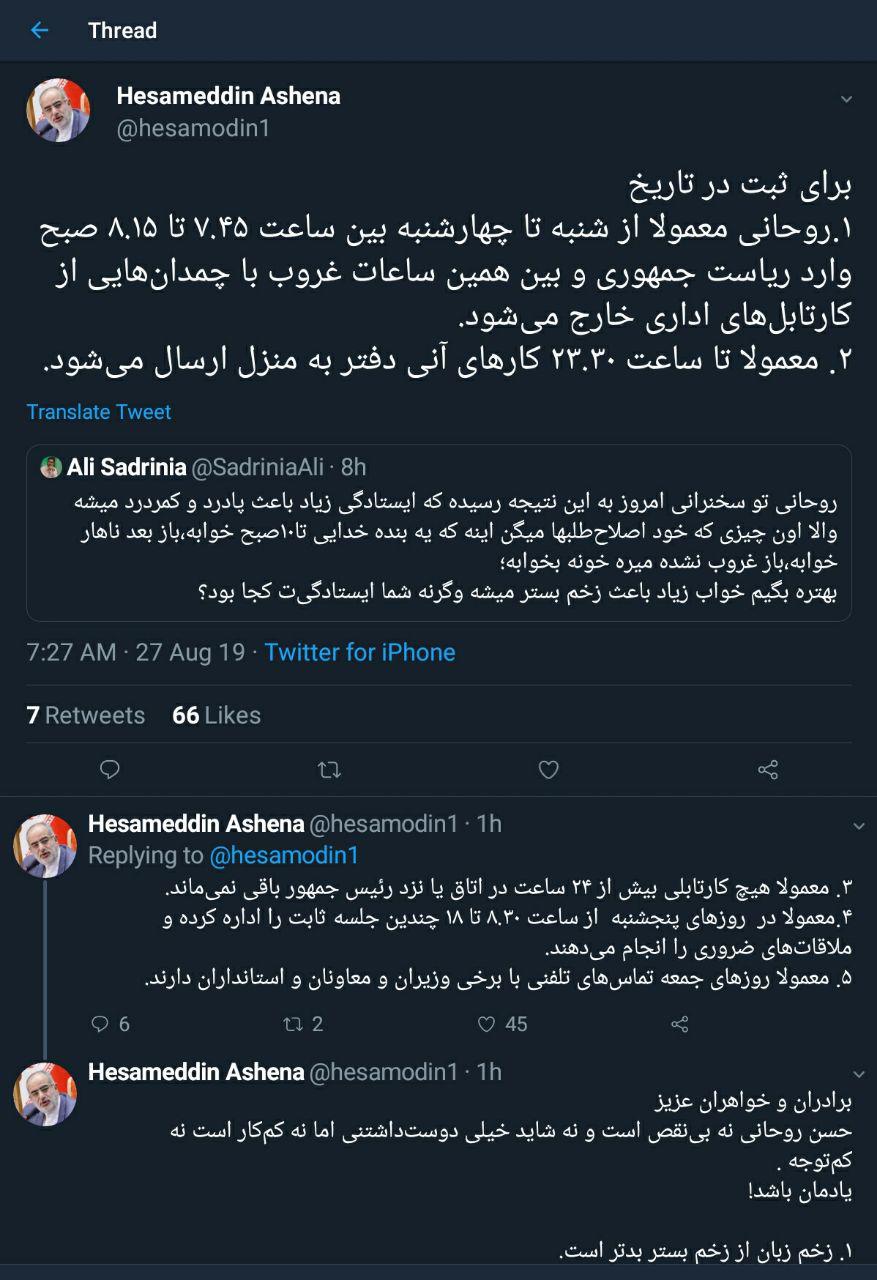Open Twitter for iPhone source link
Viewport: 877px width, 1280px height.
(360, 653)
